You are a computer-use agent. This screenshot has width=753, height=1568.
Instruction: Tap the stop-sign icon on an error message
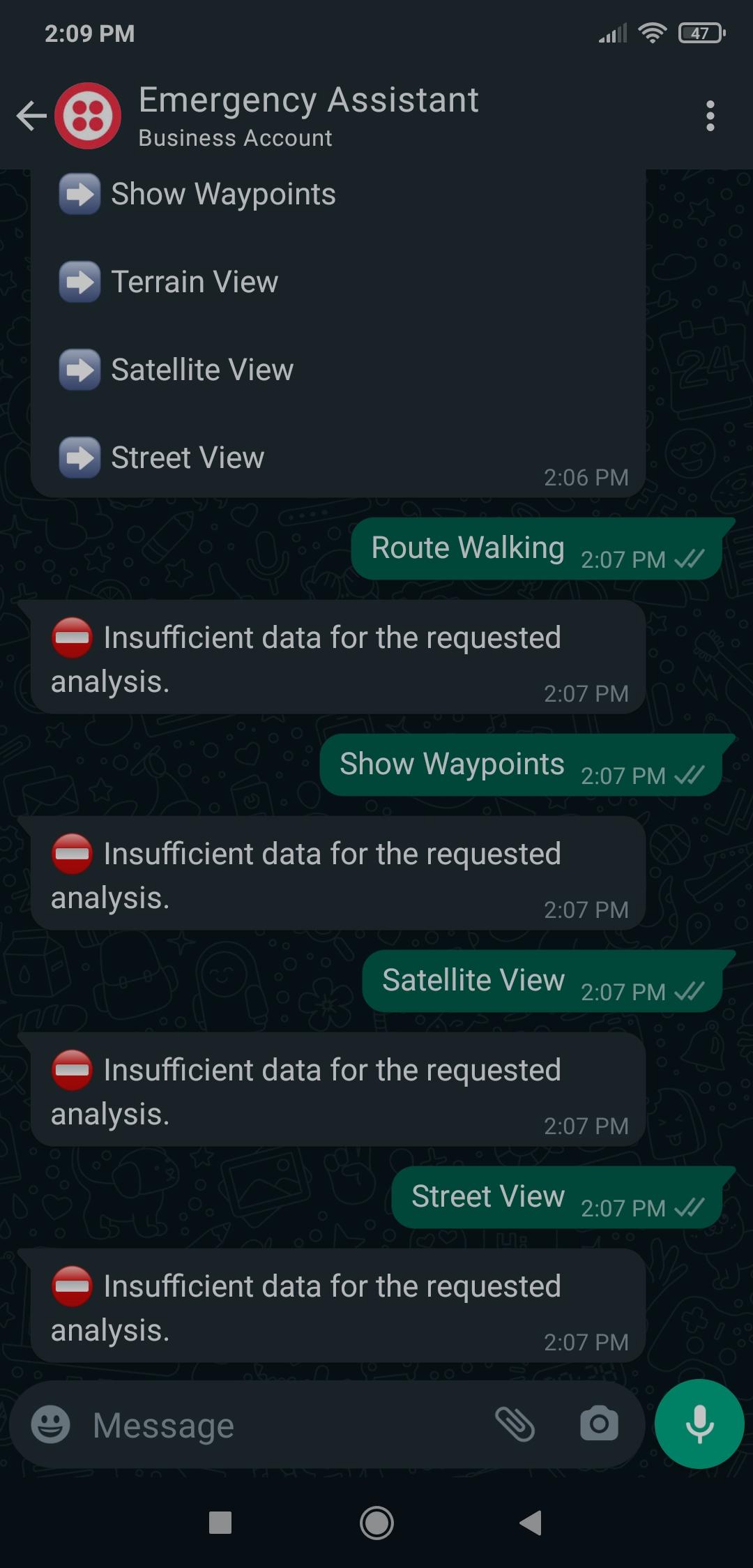click(x=70, y=637)
